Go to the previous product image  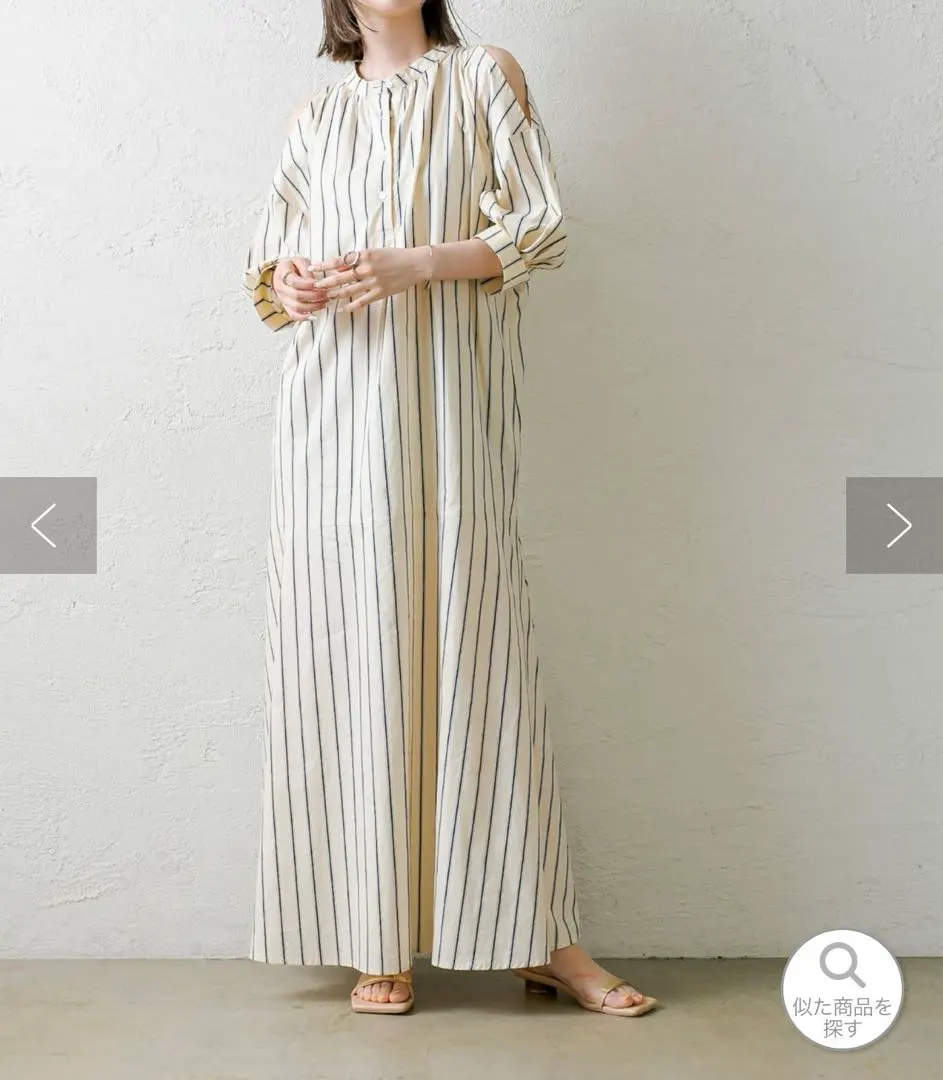(47, 525)
